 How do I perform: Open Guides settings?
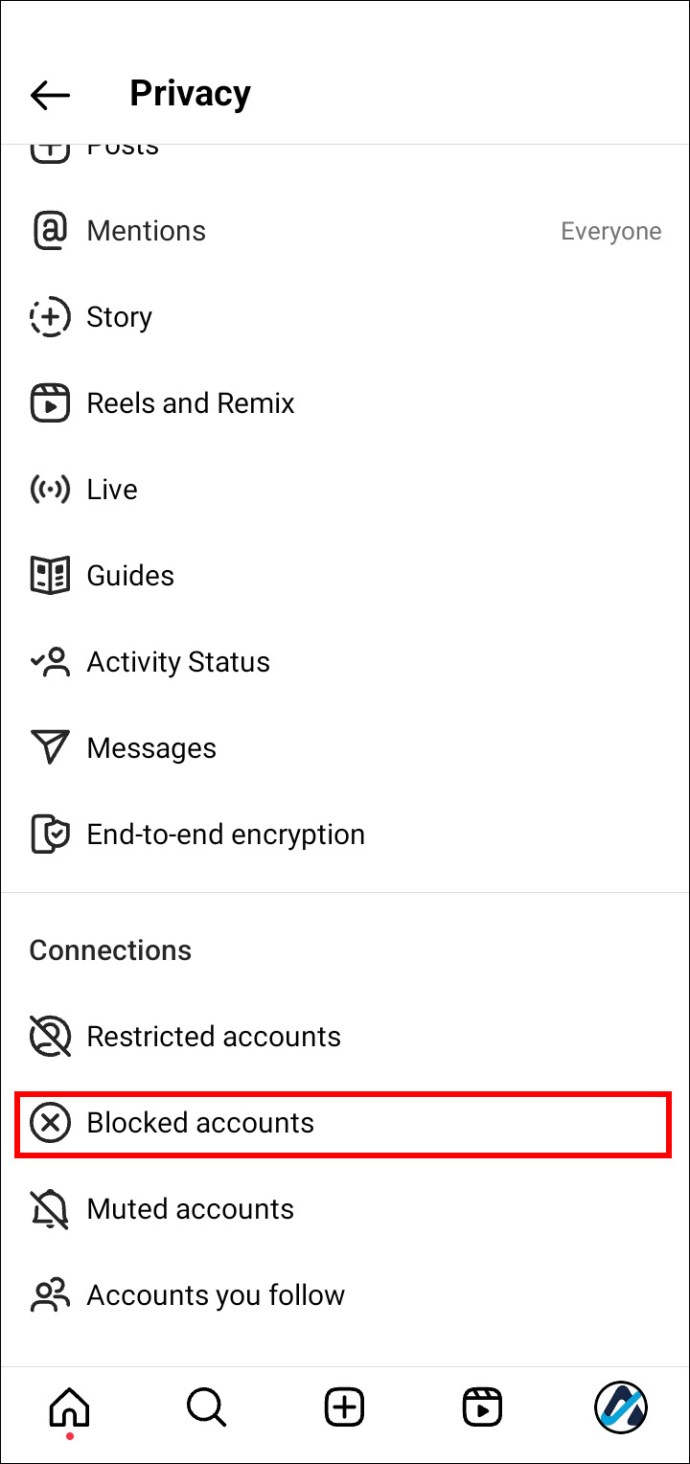(x=130, y=576)
